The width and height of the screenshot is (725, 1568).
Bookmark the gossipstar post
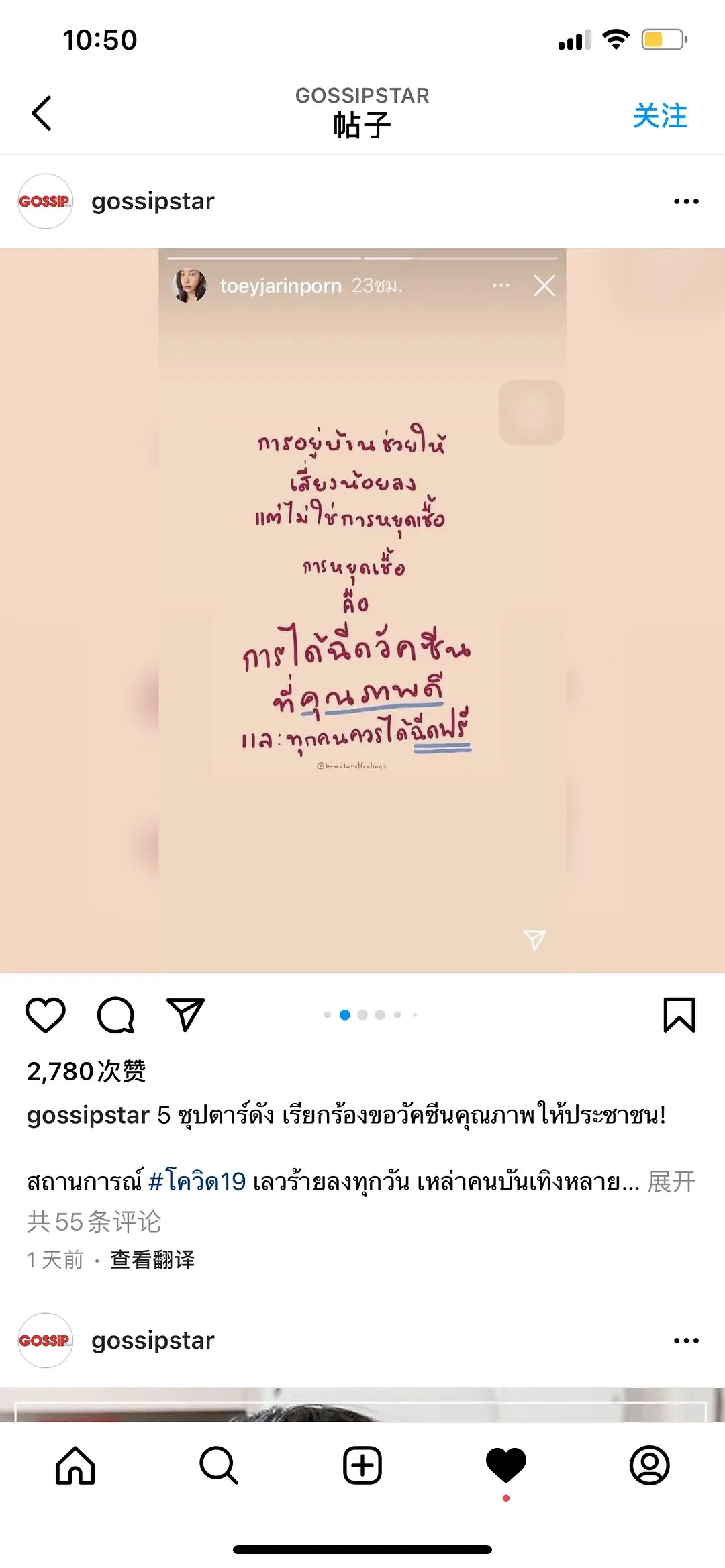(679, 1014)
